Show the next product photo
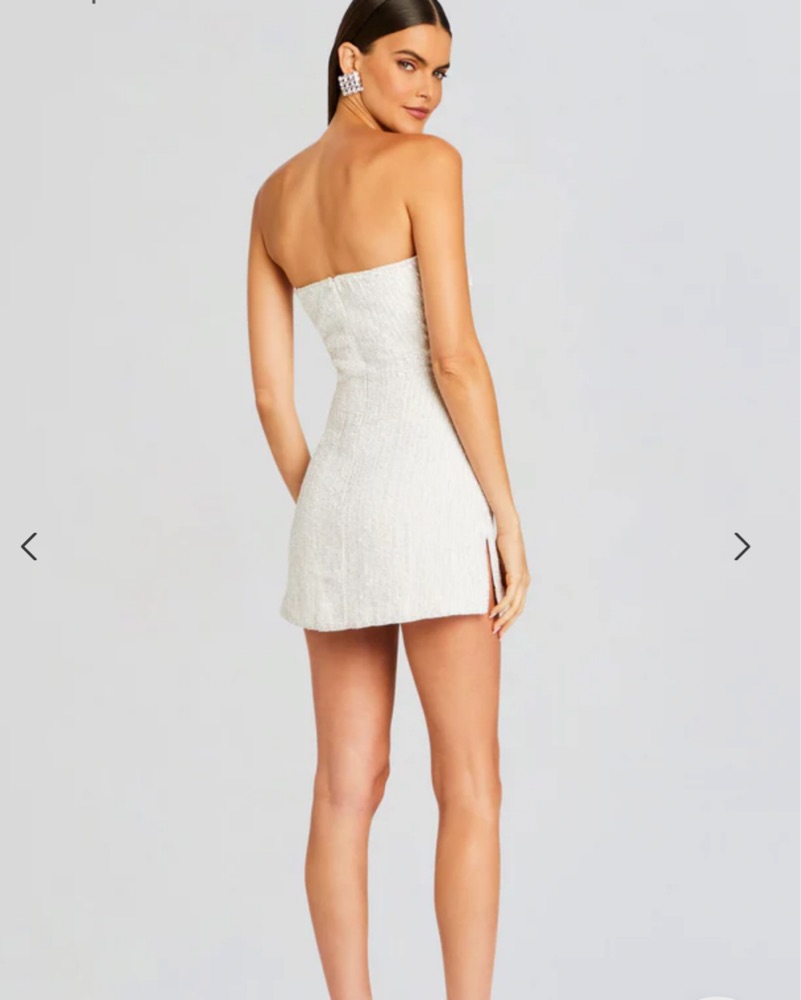This screenshot has width=801, height=1000. (741, 546)
